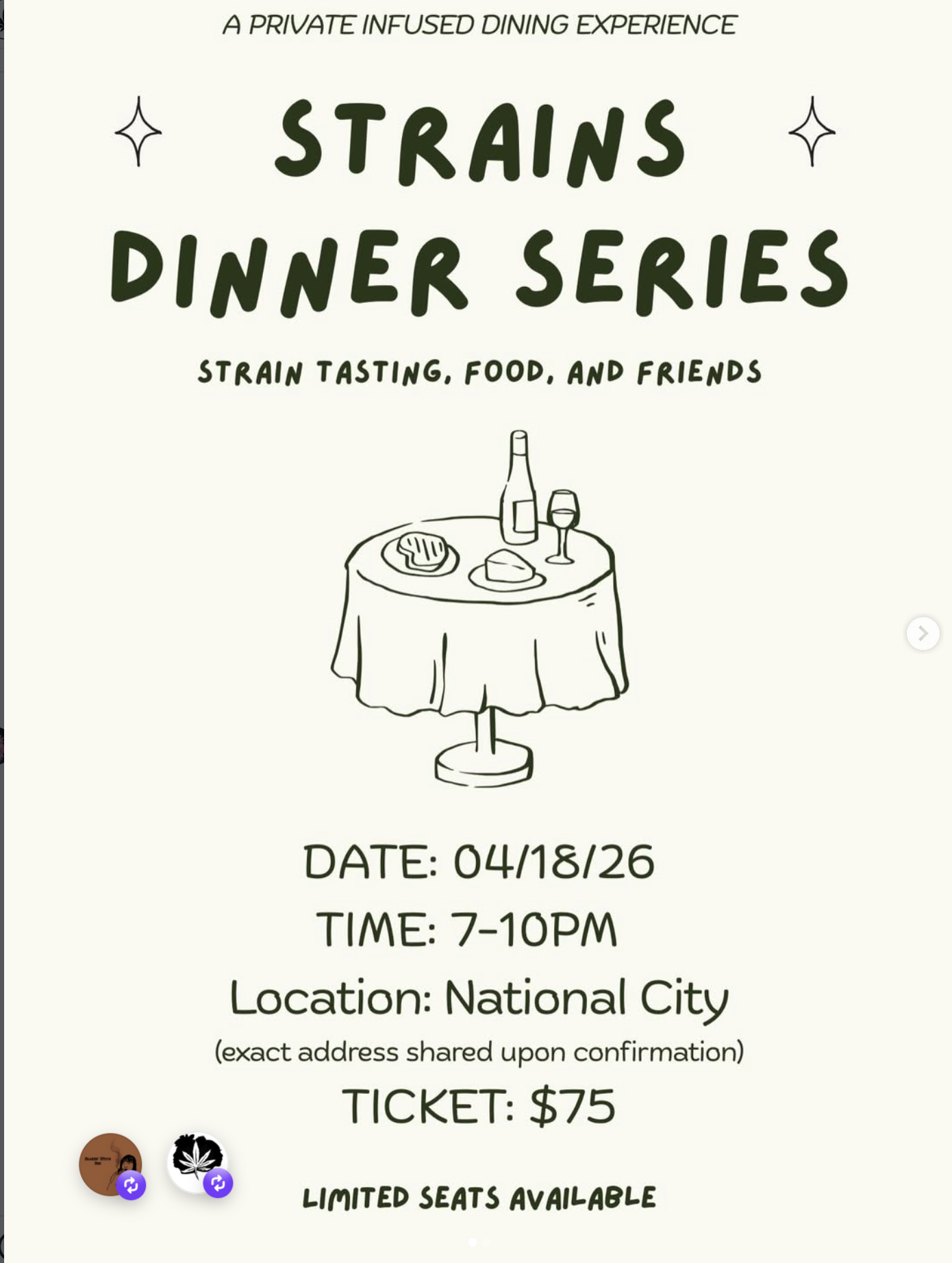Open the brown reposter profile avatar

(x=110, y=1164)
